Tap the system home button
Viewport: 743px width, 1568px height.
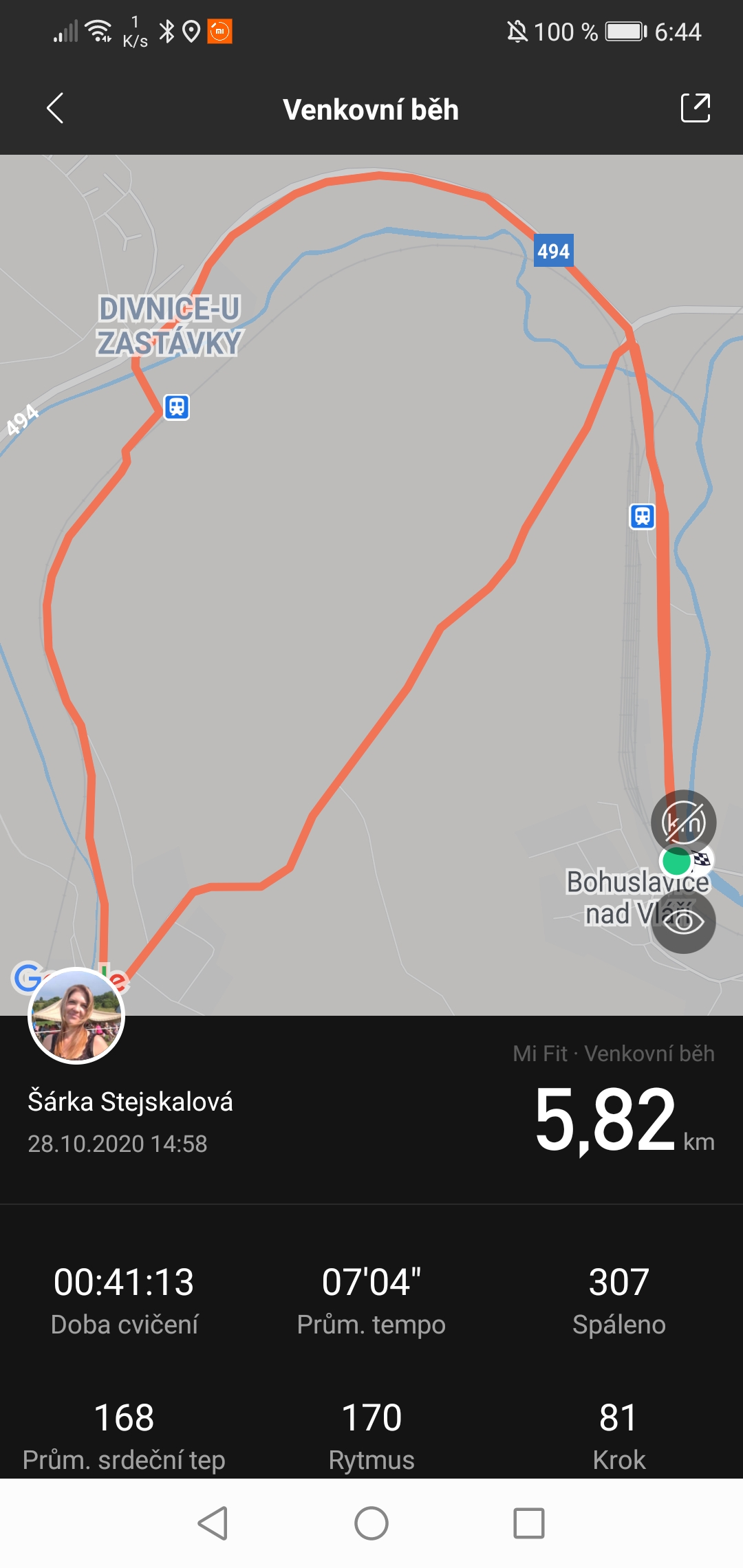[x=371, y=1523]
